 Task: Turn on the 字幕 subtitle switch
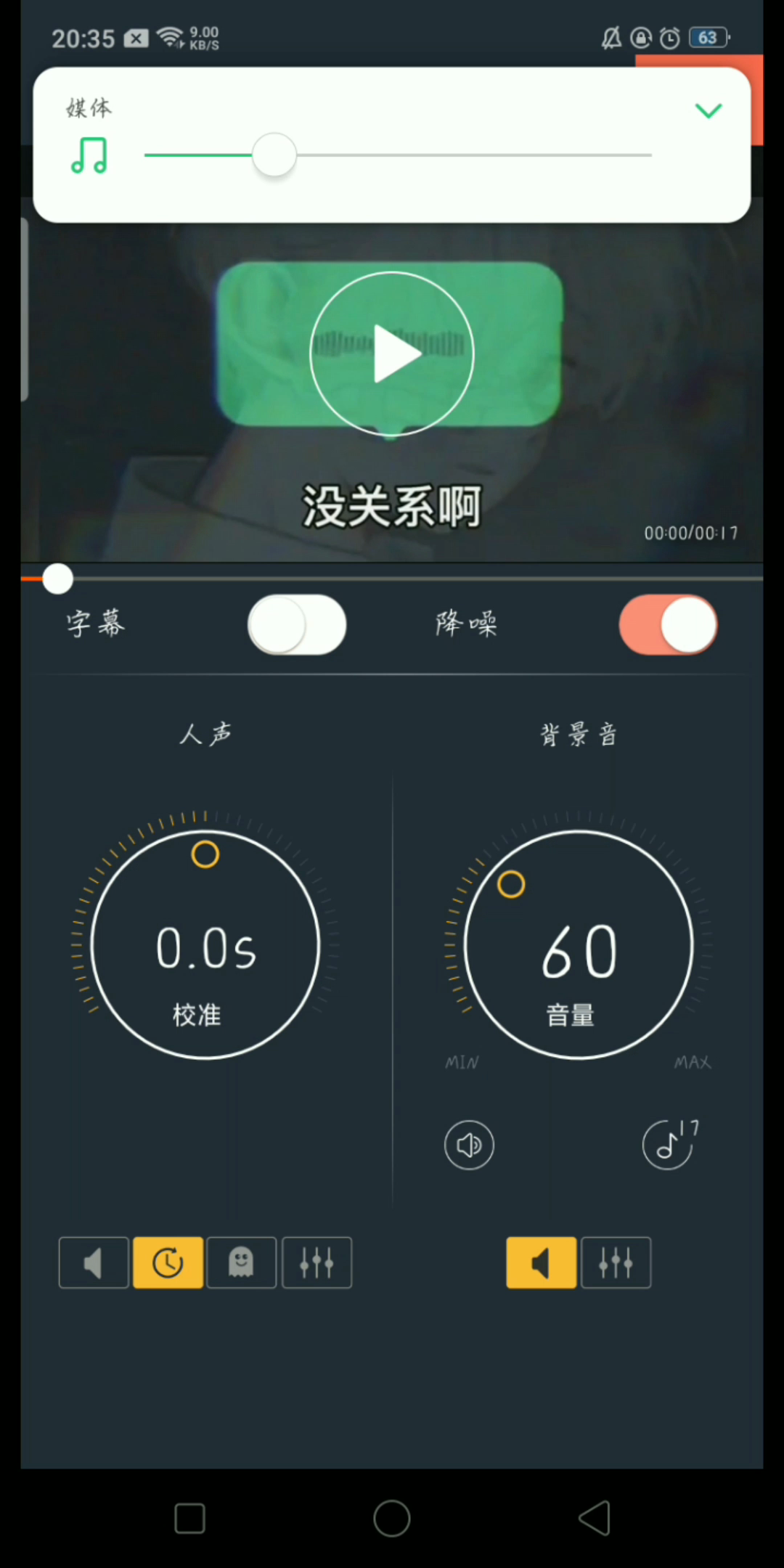coord(296,624)
